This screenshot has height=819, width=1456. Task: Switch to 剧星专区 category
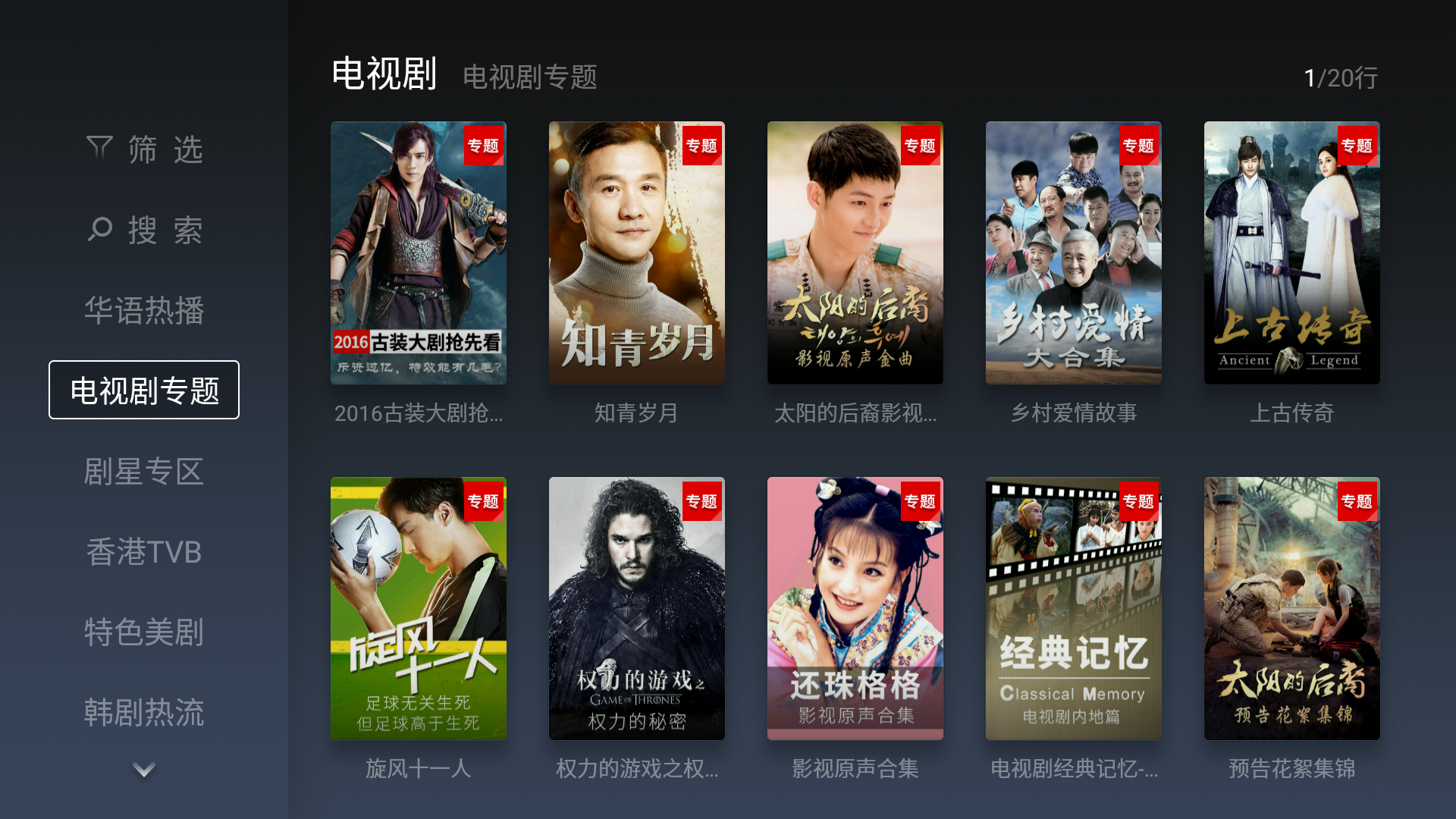(x=144, y=471)
